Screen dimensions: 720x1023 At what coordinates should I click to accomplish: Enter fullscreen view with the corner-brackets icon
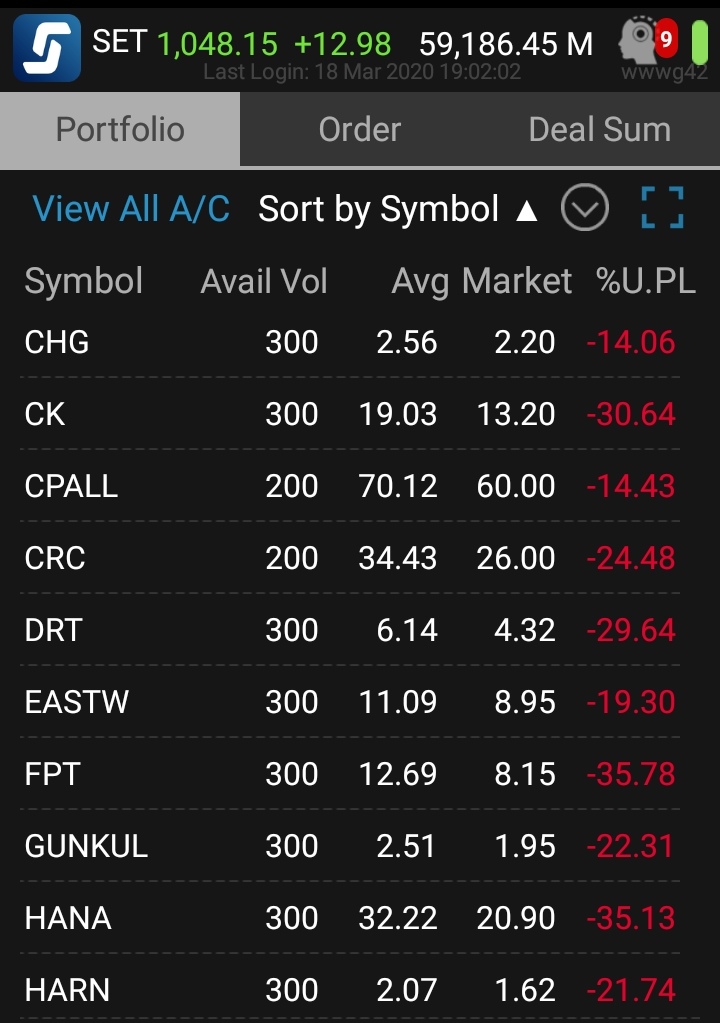662,209
